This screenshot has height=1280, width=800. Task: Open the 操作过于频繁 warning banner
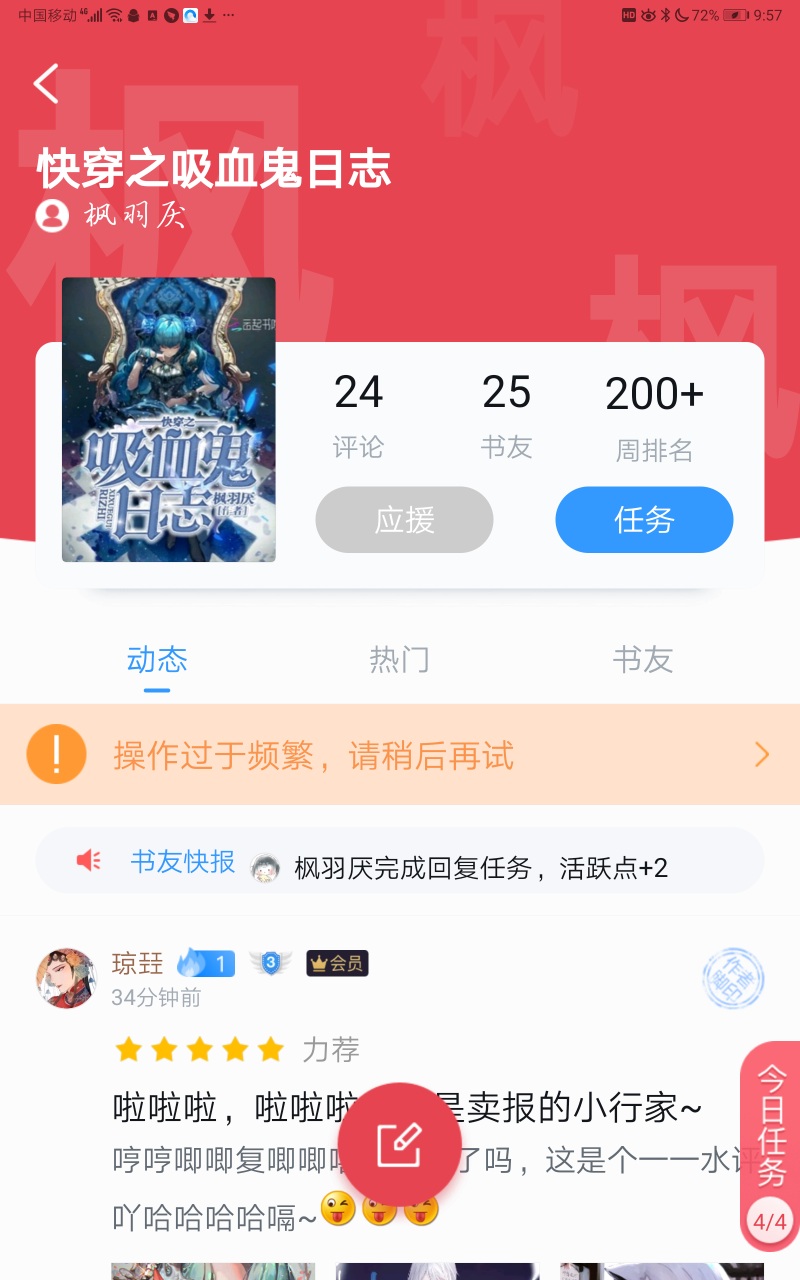[400, 755]
